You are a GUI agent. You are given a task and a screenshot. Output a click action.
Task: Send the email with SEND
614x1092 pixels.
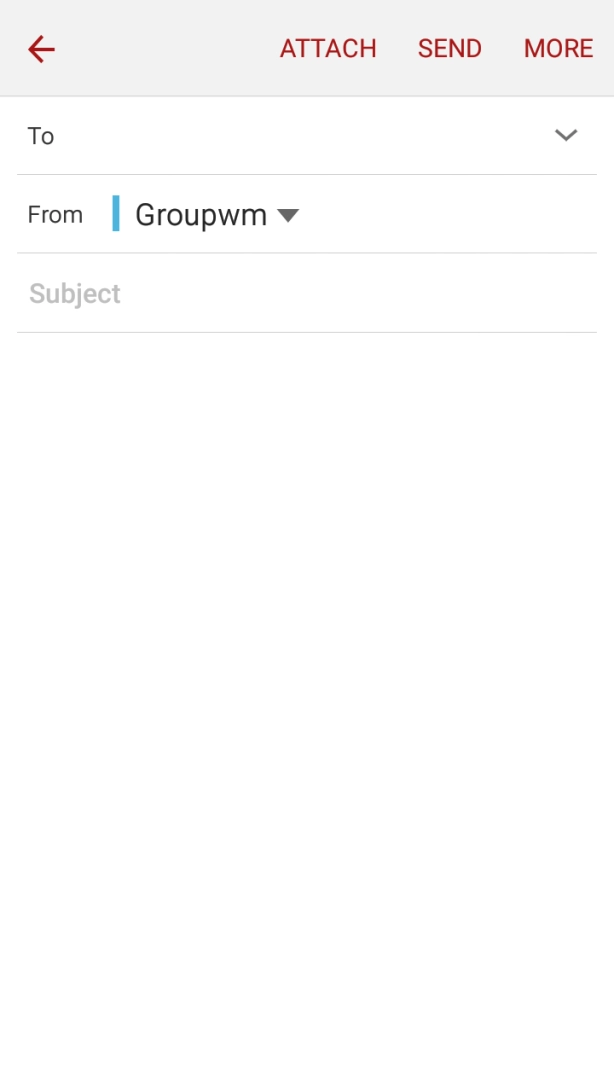(450, 49)
